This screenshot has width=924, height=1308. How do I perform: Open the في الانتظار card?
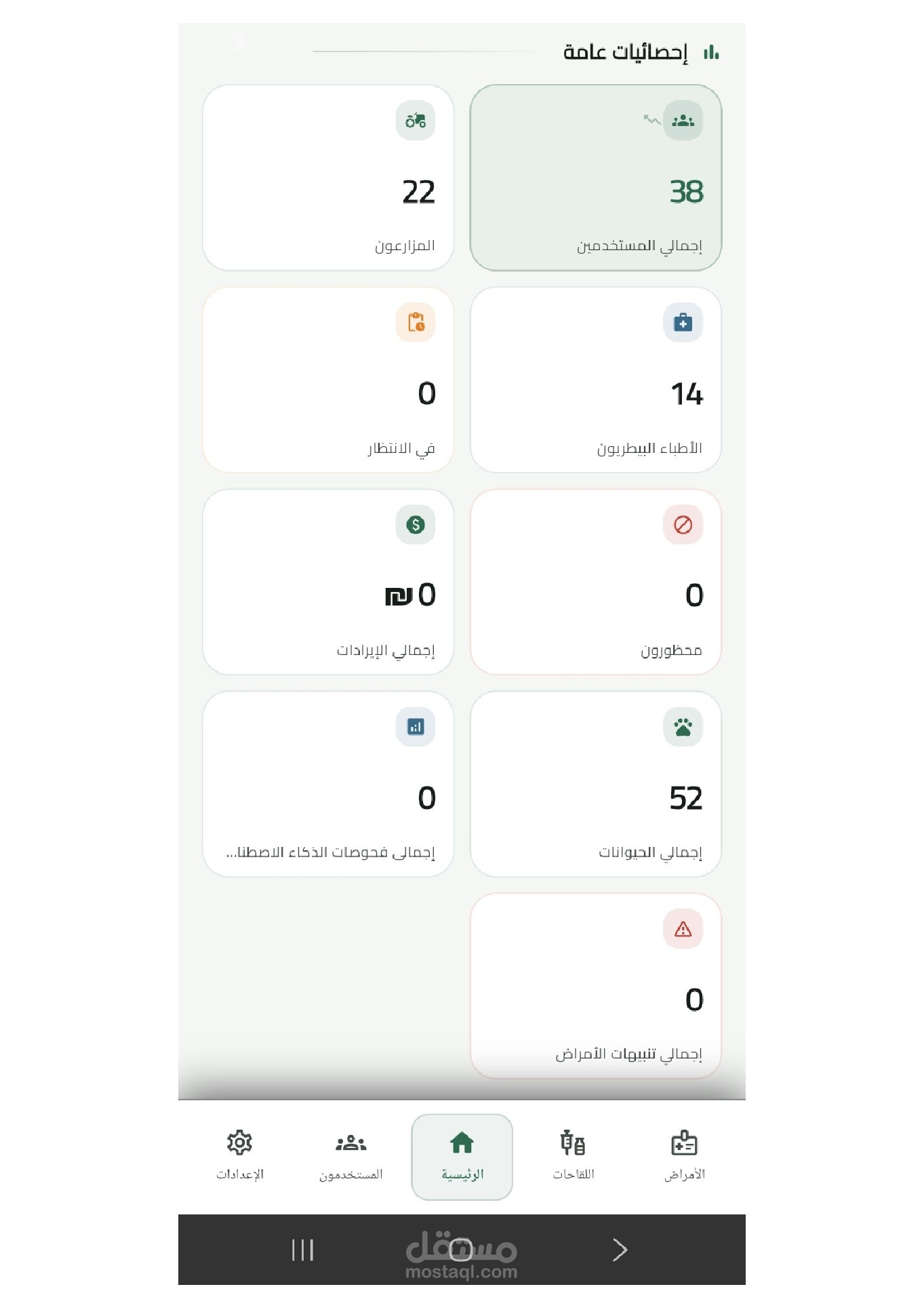point(328,380)
